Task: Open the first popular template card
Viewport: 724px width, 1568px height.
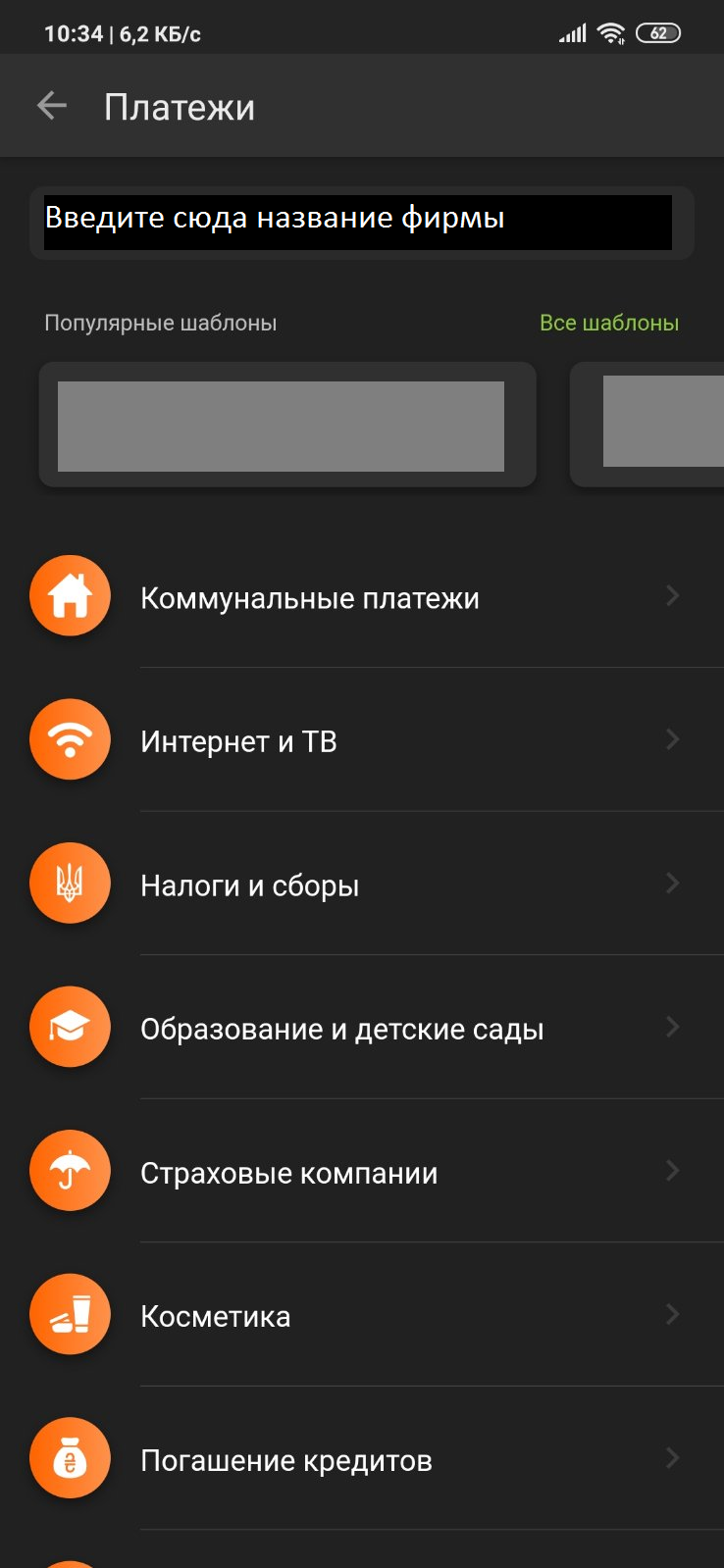Action: (x=286, y=426)
